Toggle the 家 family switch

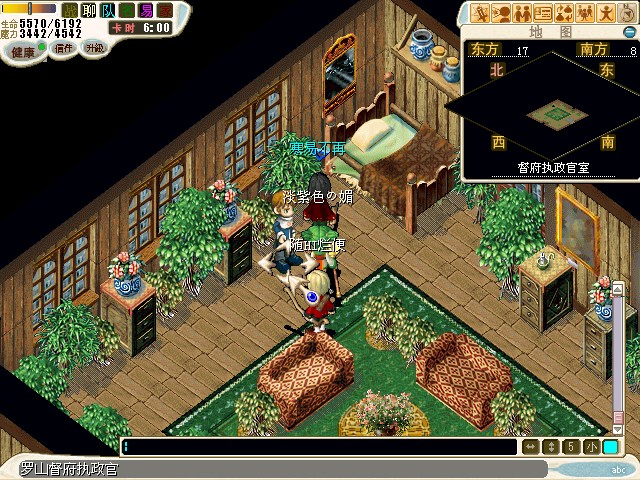[165, 10]
